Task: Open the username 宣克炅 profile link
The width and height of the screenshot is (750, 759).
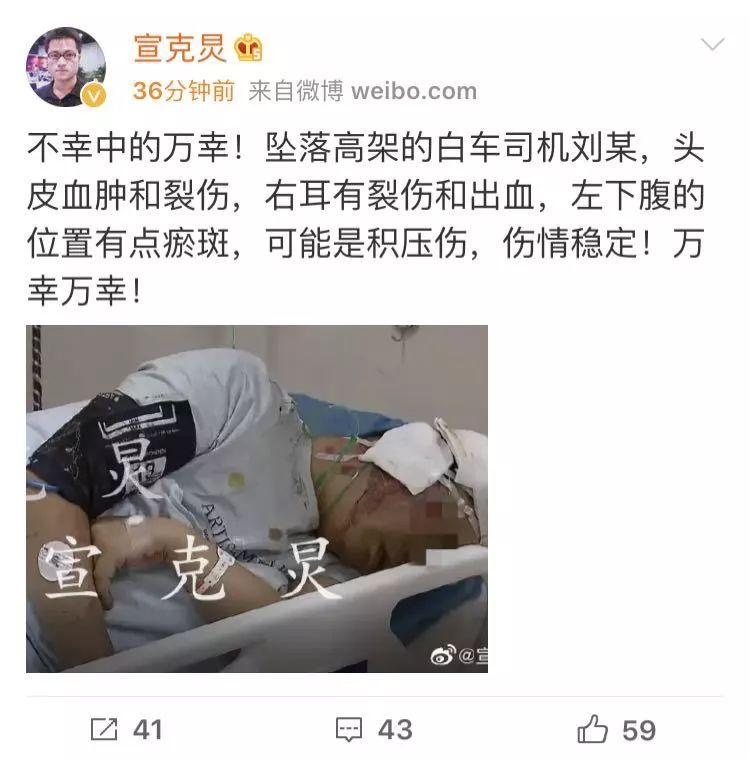Action: pyautogui.click(x=180, y=47)
